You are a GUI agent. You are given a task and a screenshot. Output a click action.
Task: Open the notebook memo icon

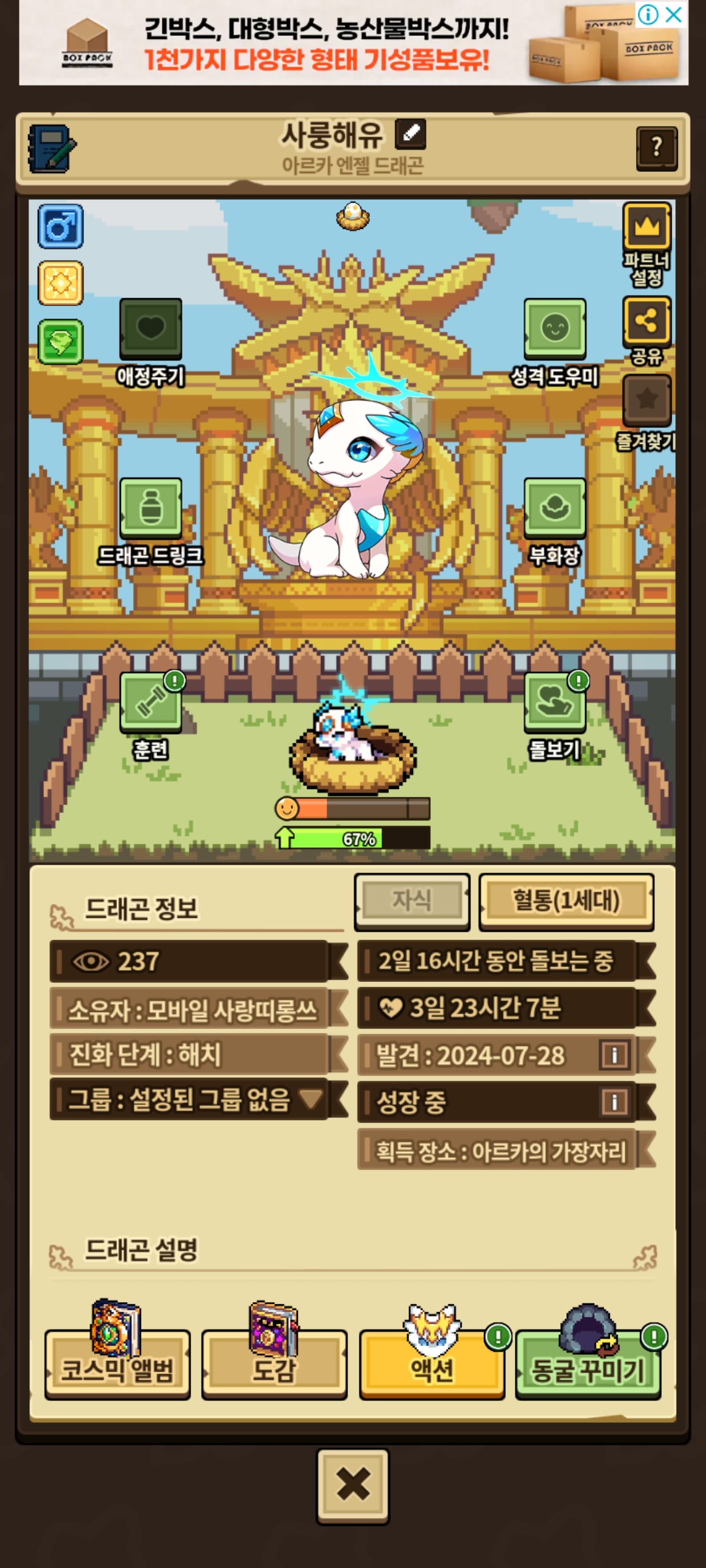52,148
